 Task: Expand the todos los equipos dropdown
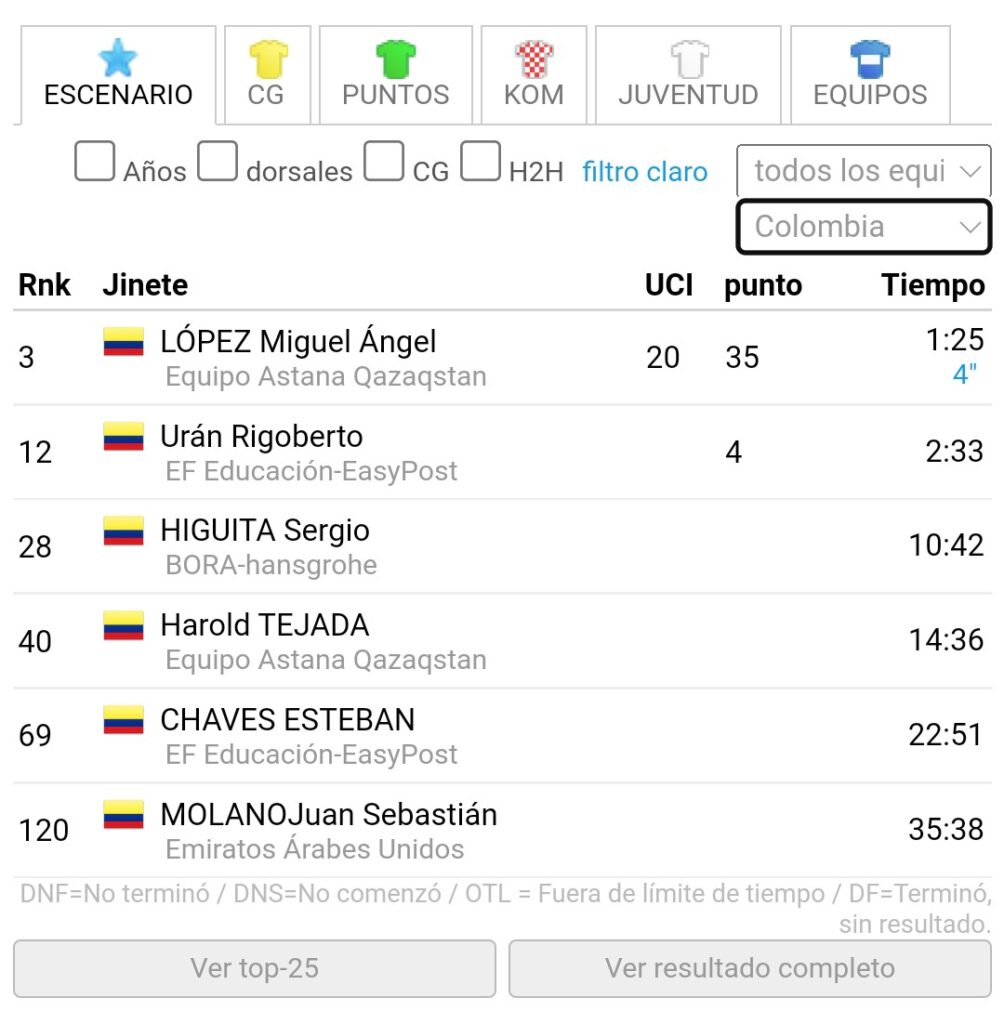click(x=864, y=171)
